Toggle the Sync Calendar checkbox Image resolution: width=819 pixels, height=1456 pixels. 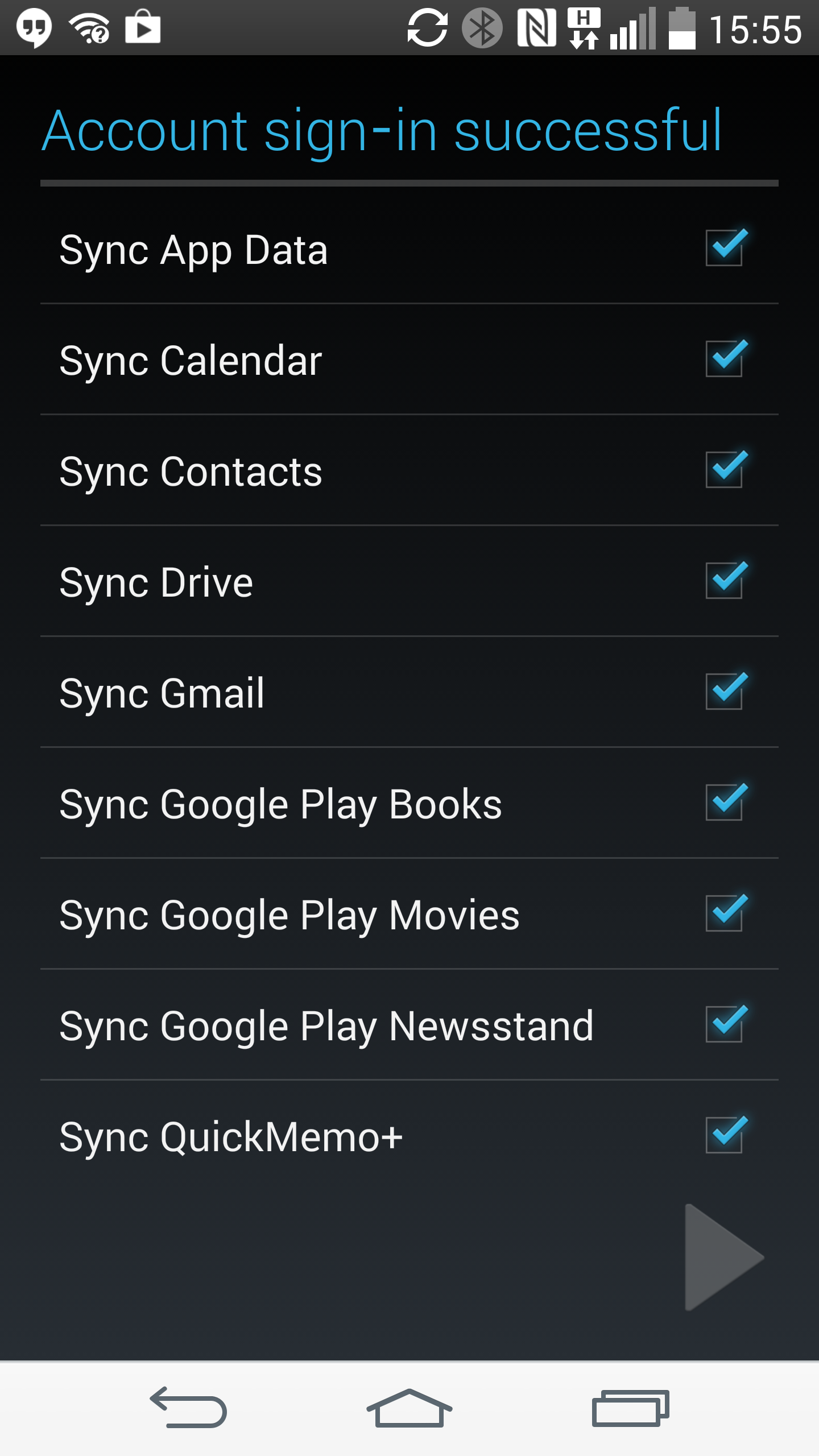pyautogui.click(x=725, y=359)
